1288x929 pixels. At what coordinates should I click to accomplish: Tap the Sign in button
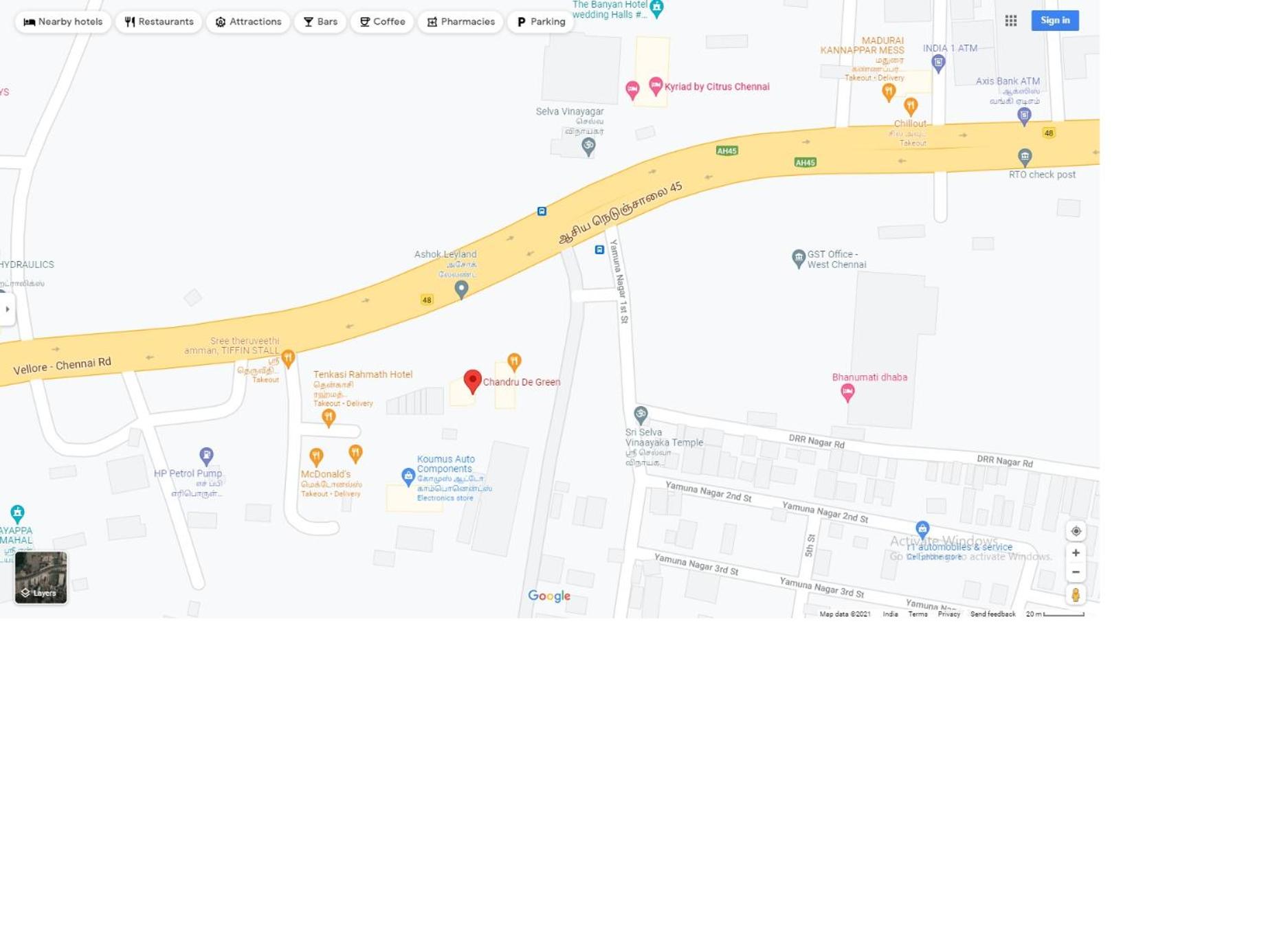click(x=1054, y=21)
